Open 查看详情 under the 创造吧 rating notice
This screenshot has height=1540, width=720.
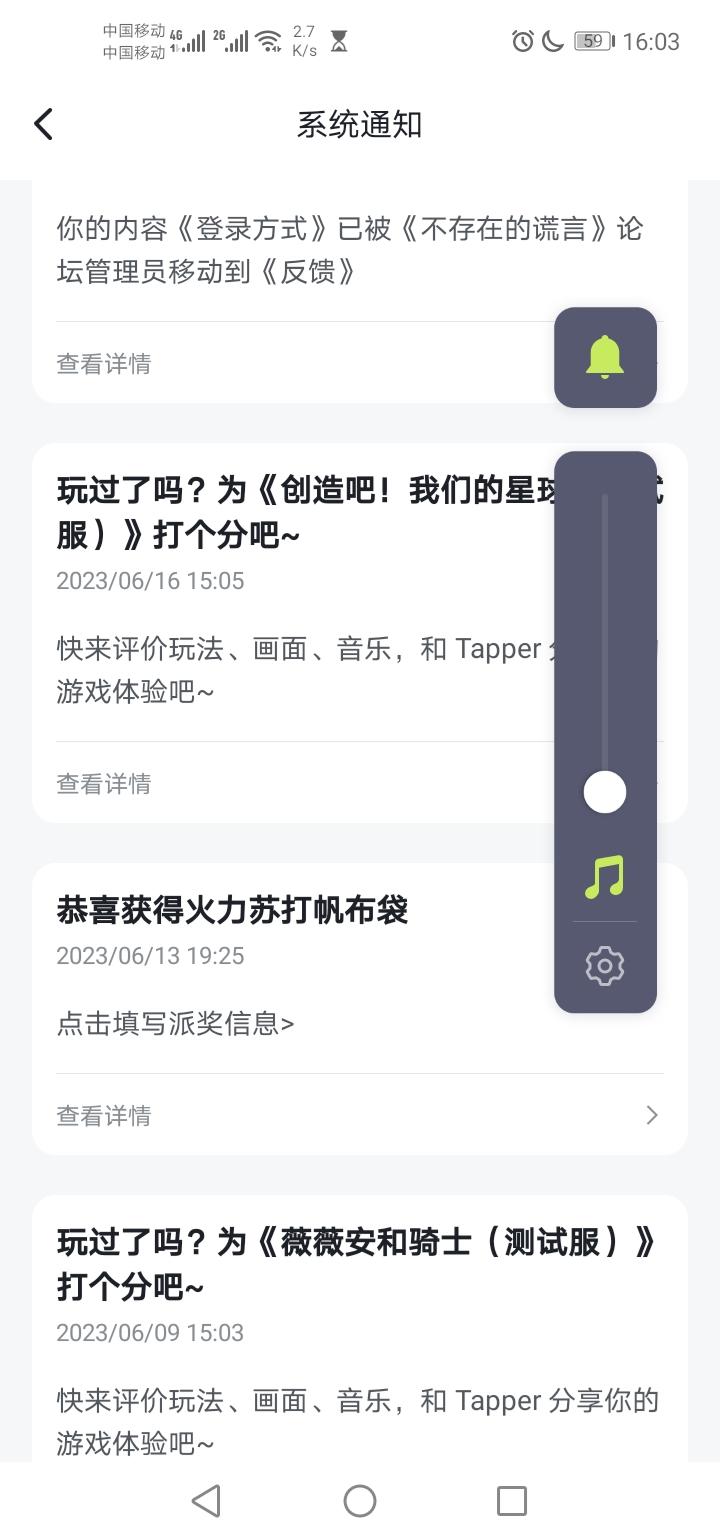(103, 783)
